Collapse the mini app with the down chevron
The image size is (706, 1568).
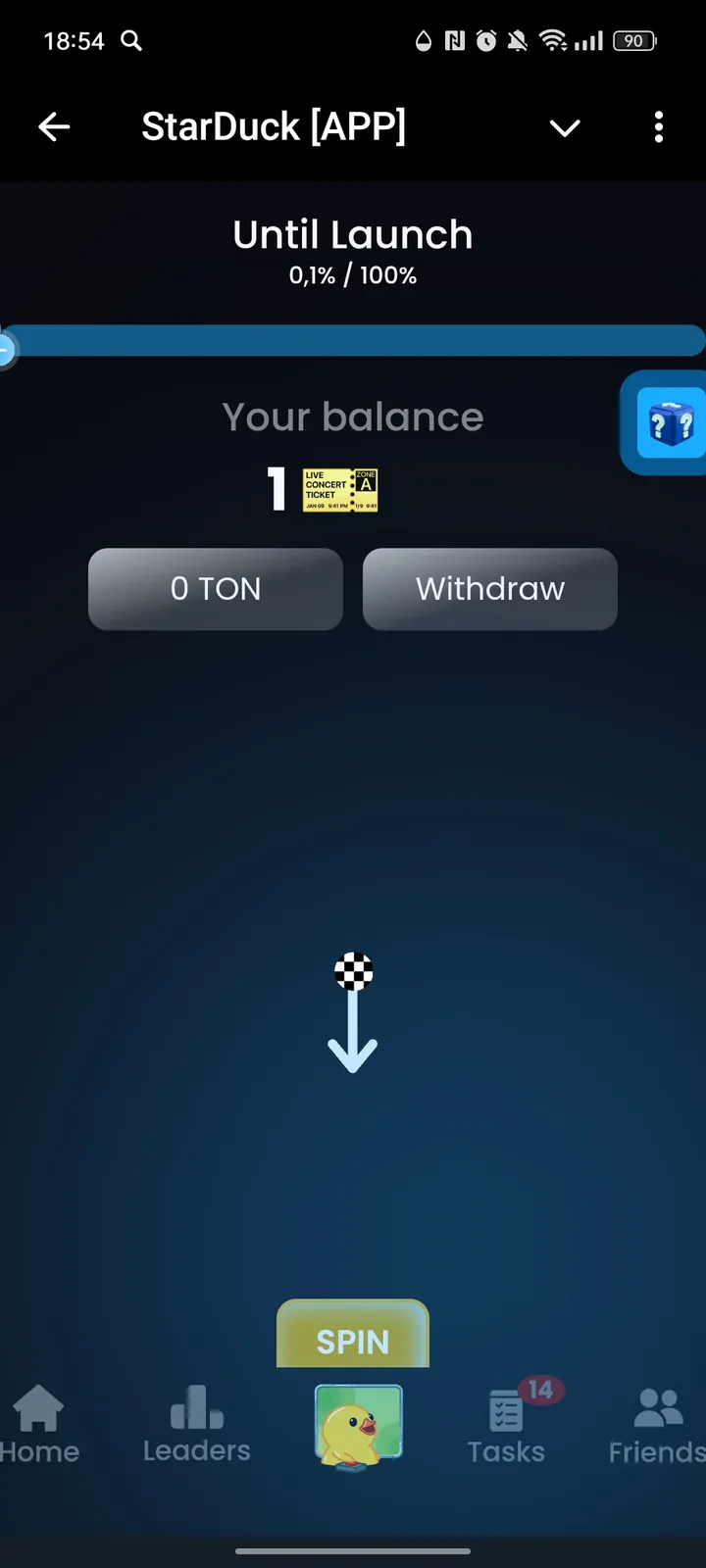565,127
